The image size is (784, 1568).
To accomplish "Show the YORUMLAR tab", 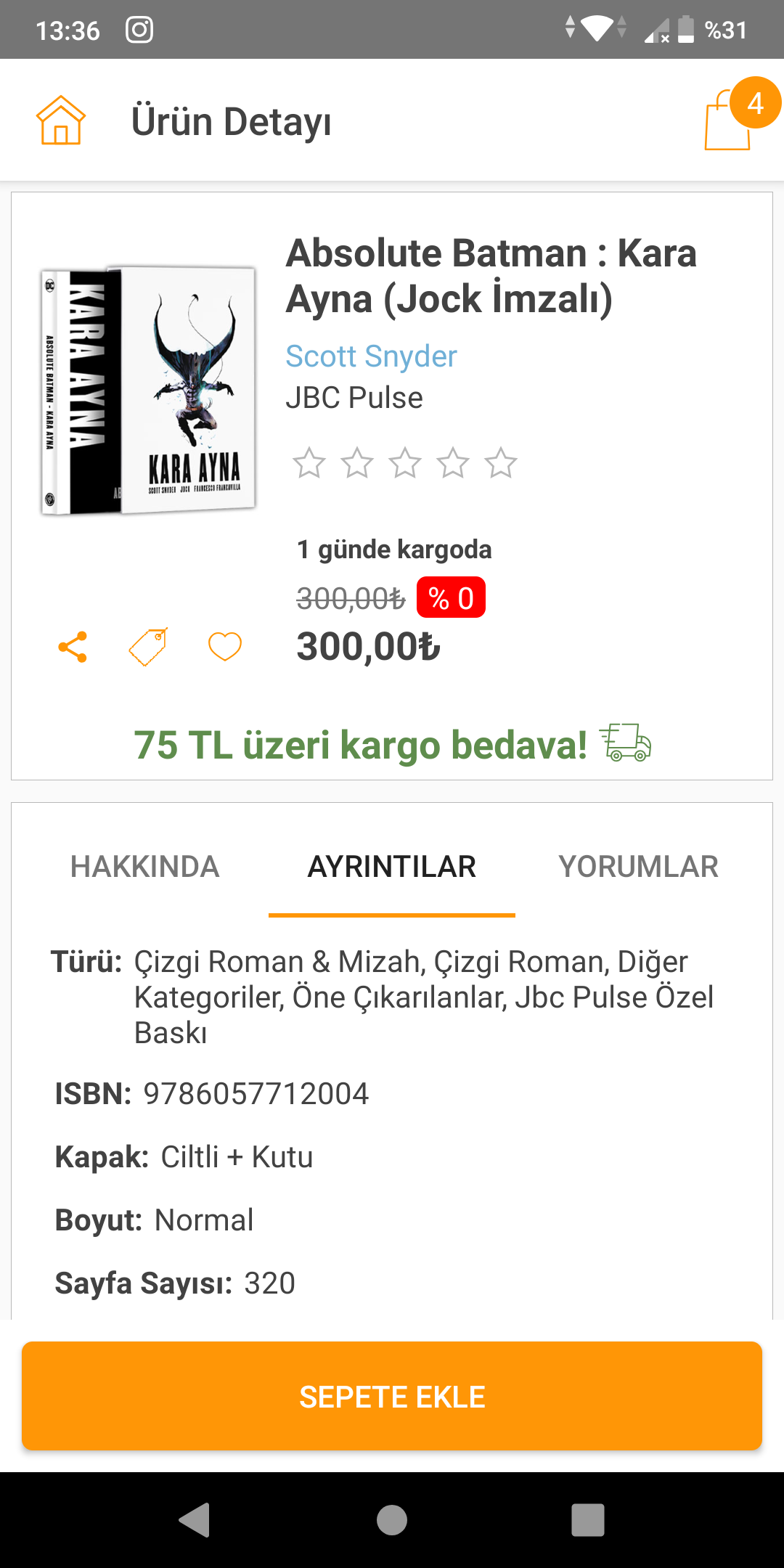I will 638,867.
